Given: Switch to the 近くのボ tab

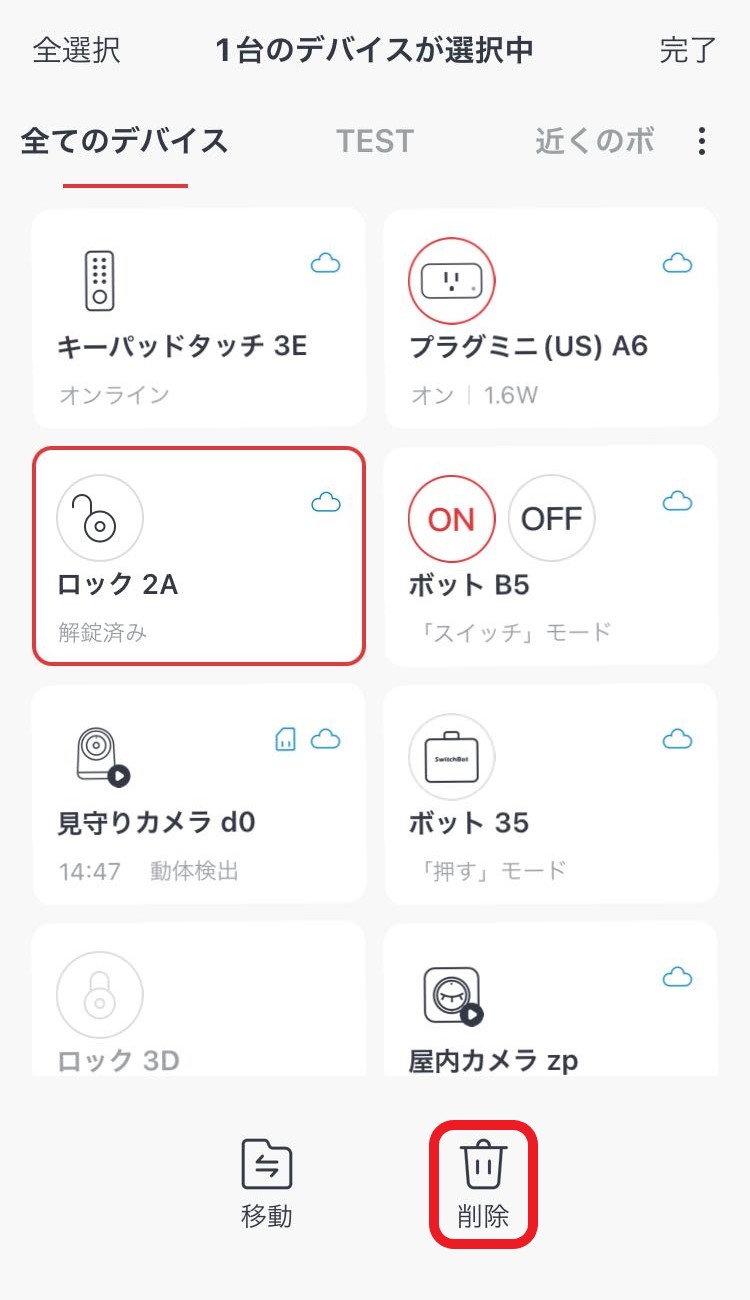Looking at the screenshot, I should [x=595, y=142].
